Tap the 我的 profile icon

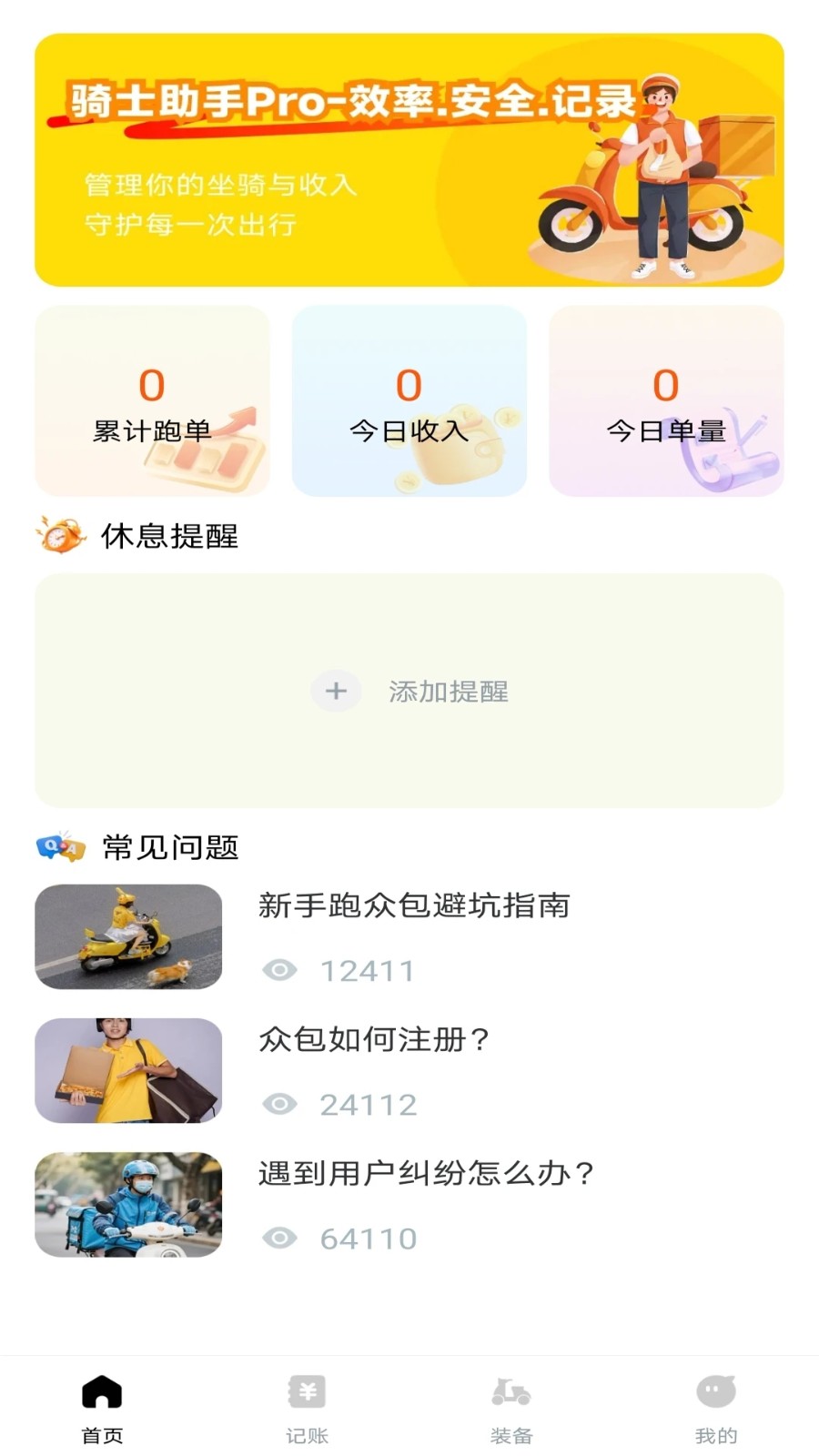716,1390
